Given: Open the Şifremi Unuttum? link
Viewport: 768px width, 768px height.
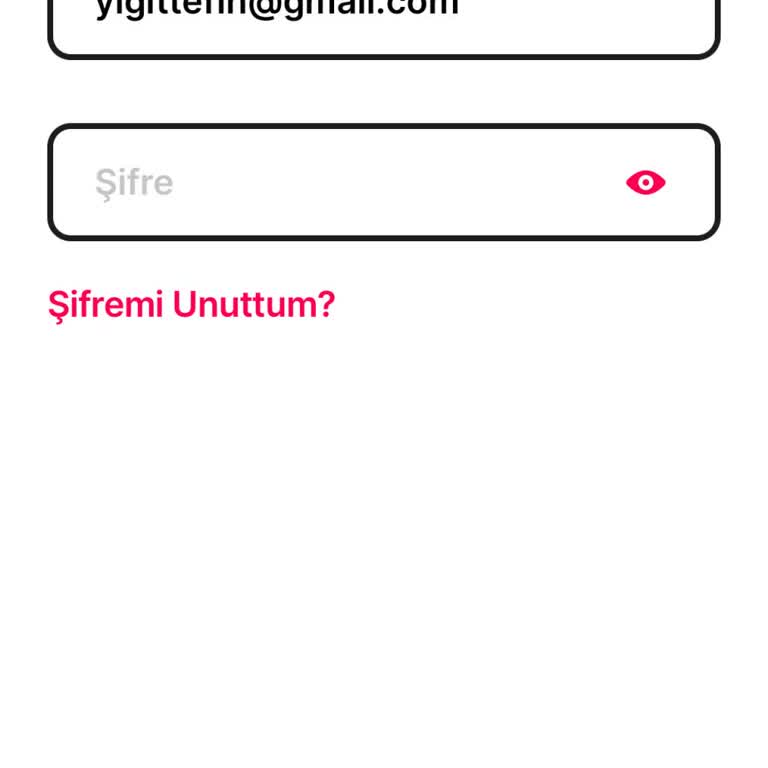Looking at the screenshot, I should tap(191, 304).
